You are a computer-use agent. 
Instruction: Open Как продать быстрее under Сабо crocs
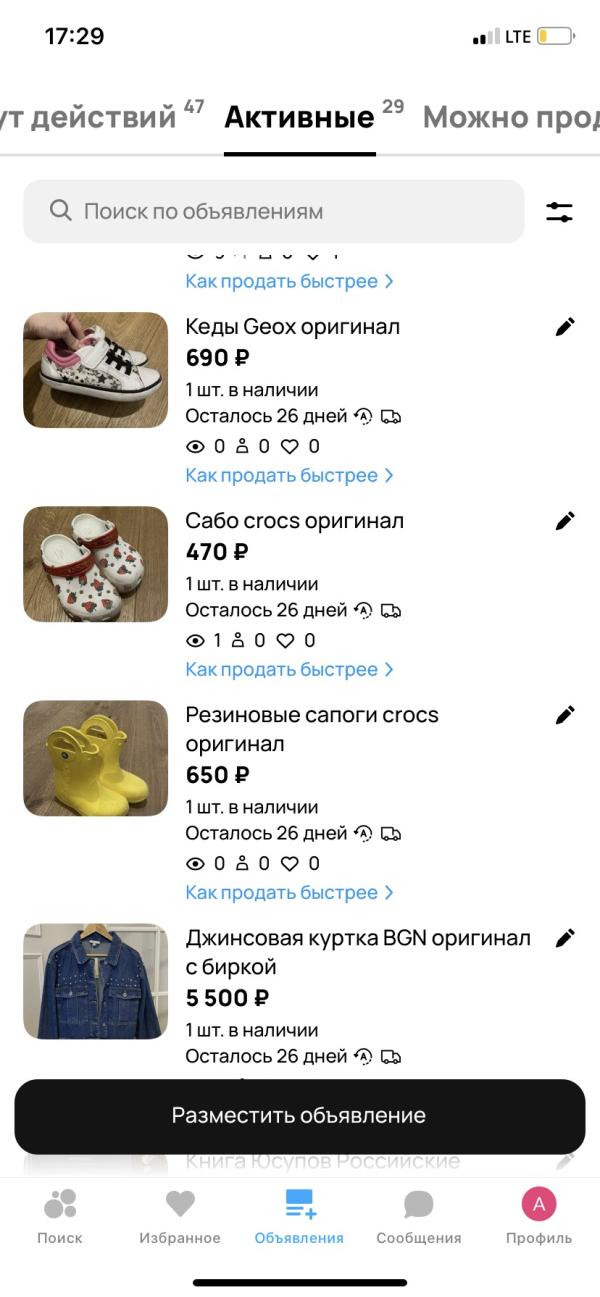coord(289,669)
